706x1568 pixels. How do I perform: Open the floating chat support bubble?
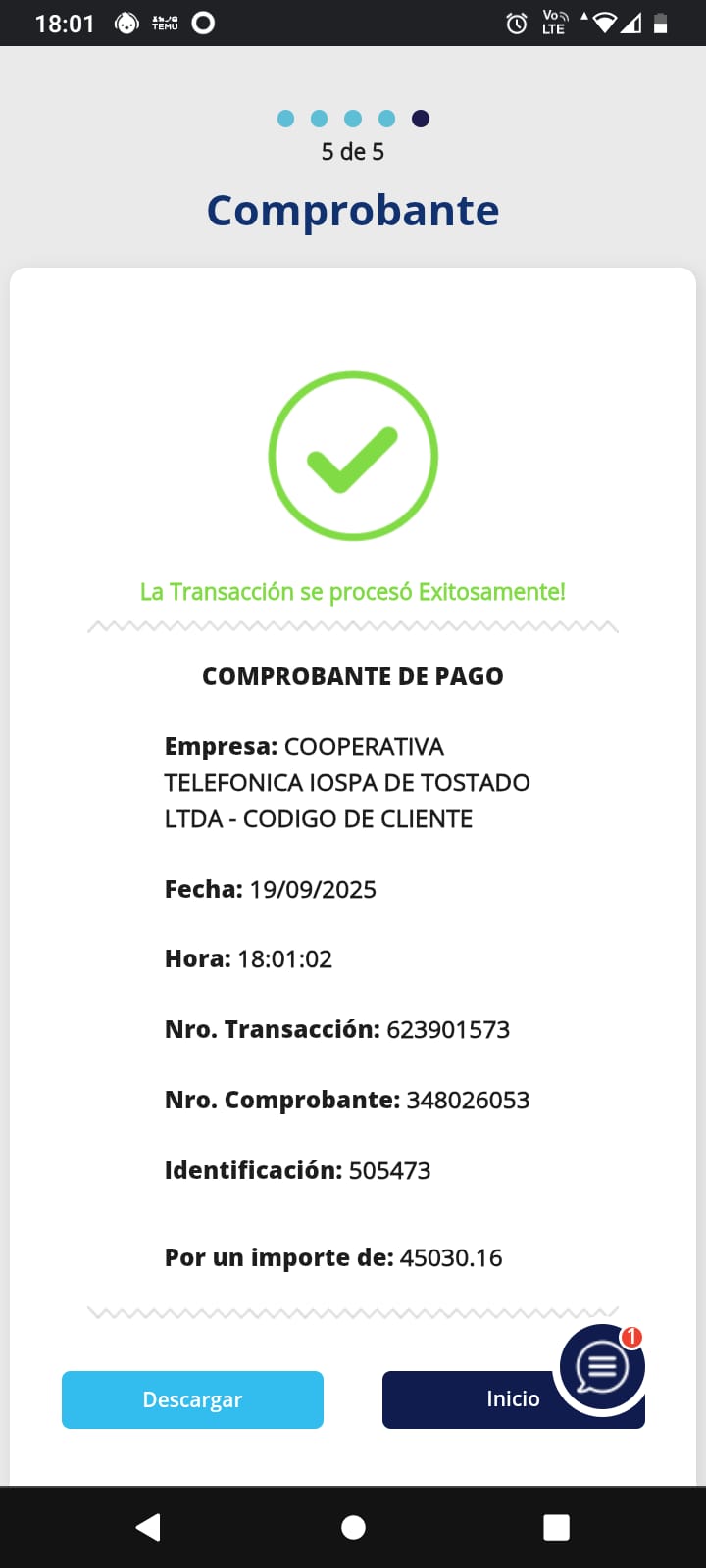coord(601,1365)
